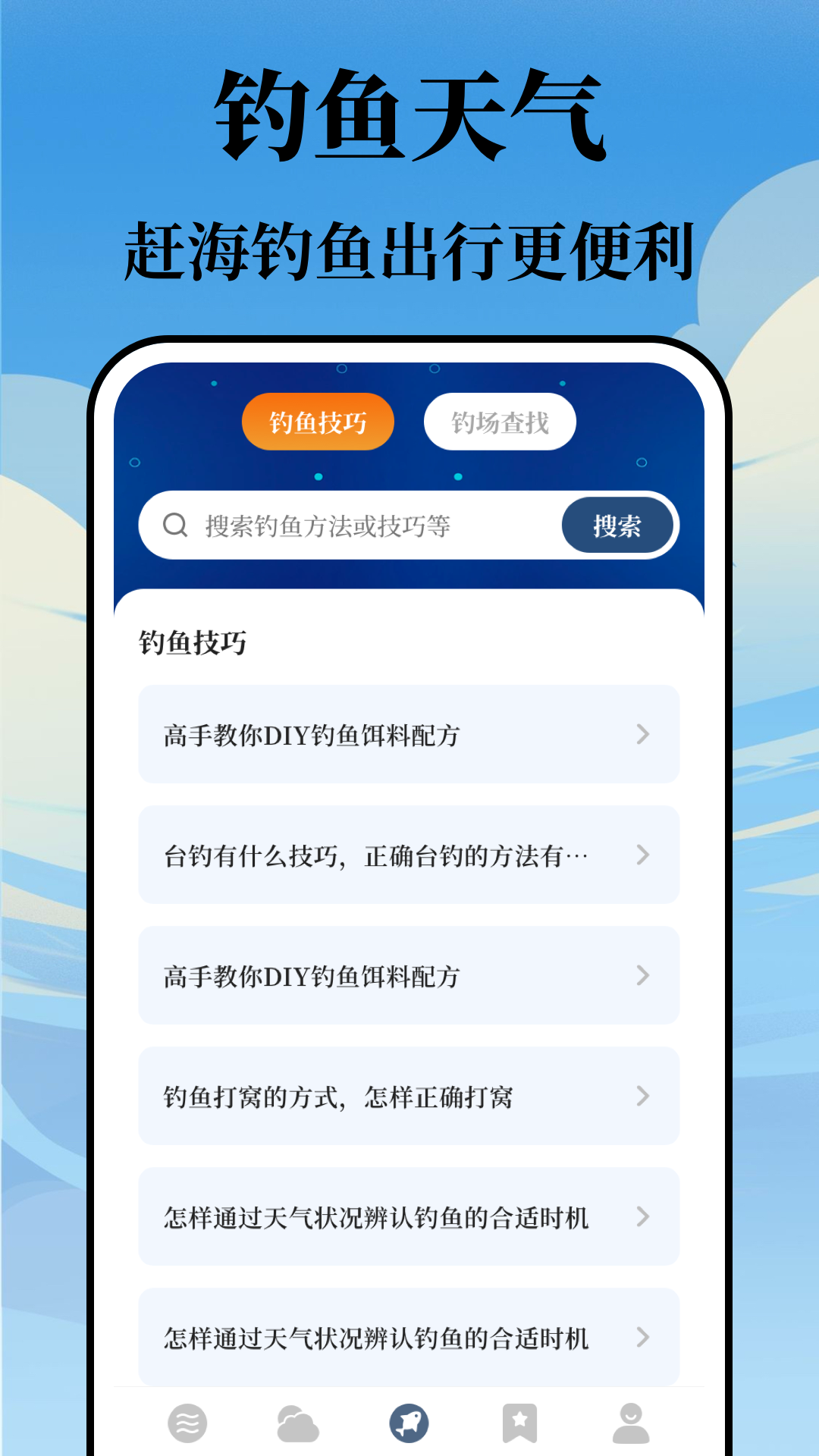Select the orange highlighted 钓鱼技巧 pill

coord(318,422)
